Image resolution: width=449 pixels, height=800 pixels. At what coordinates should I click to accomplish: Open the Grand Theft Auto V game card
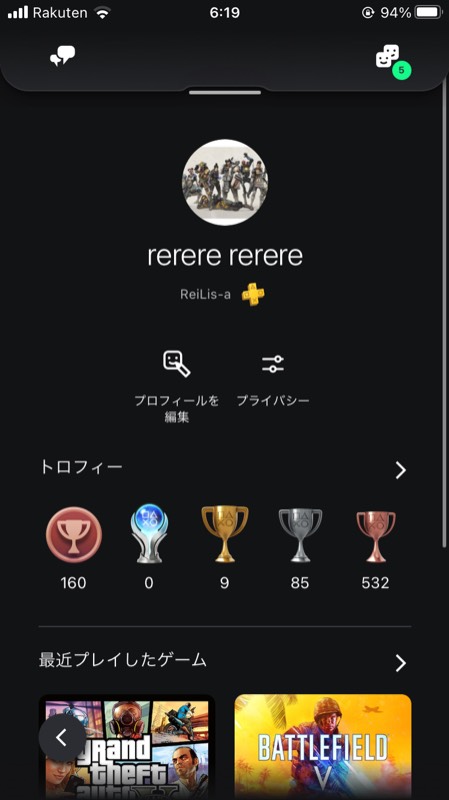127,747
